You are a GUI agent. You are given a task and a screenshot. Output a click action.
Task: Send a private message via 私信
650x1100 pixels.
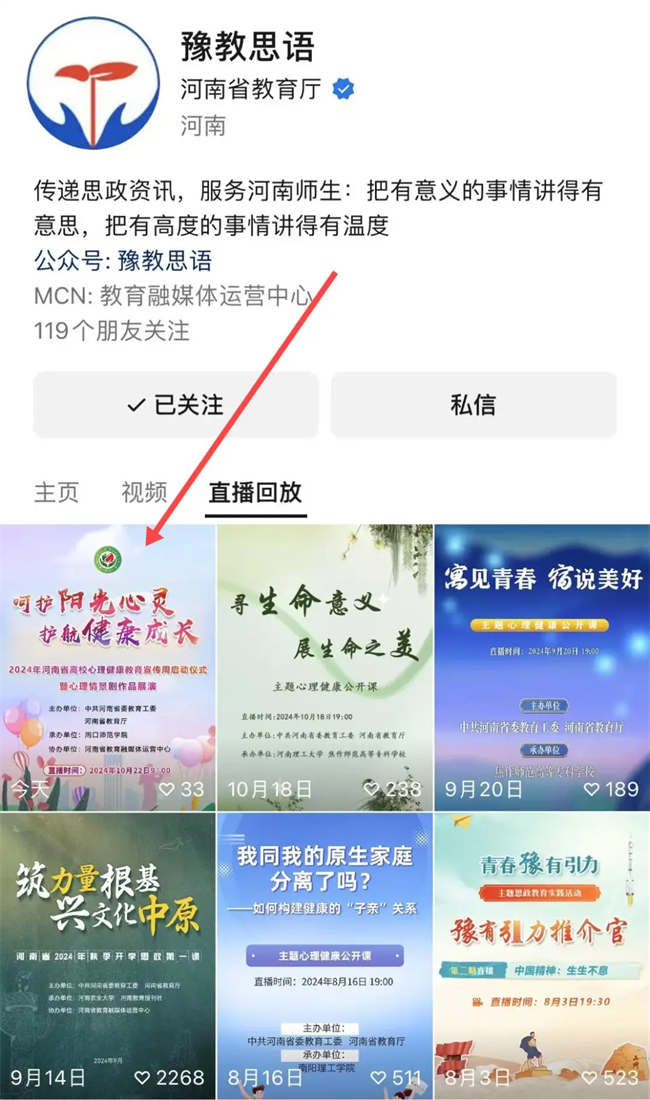tap(473, 405)
